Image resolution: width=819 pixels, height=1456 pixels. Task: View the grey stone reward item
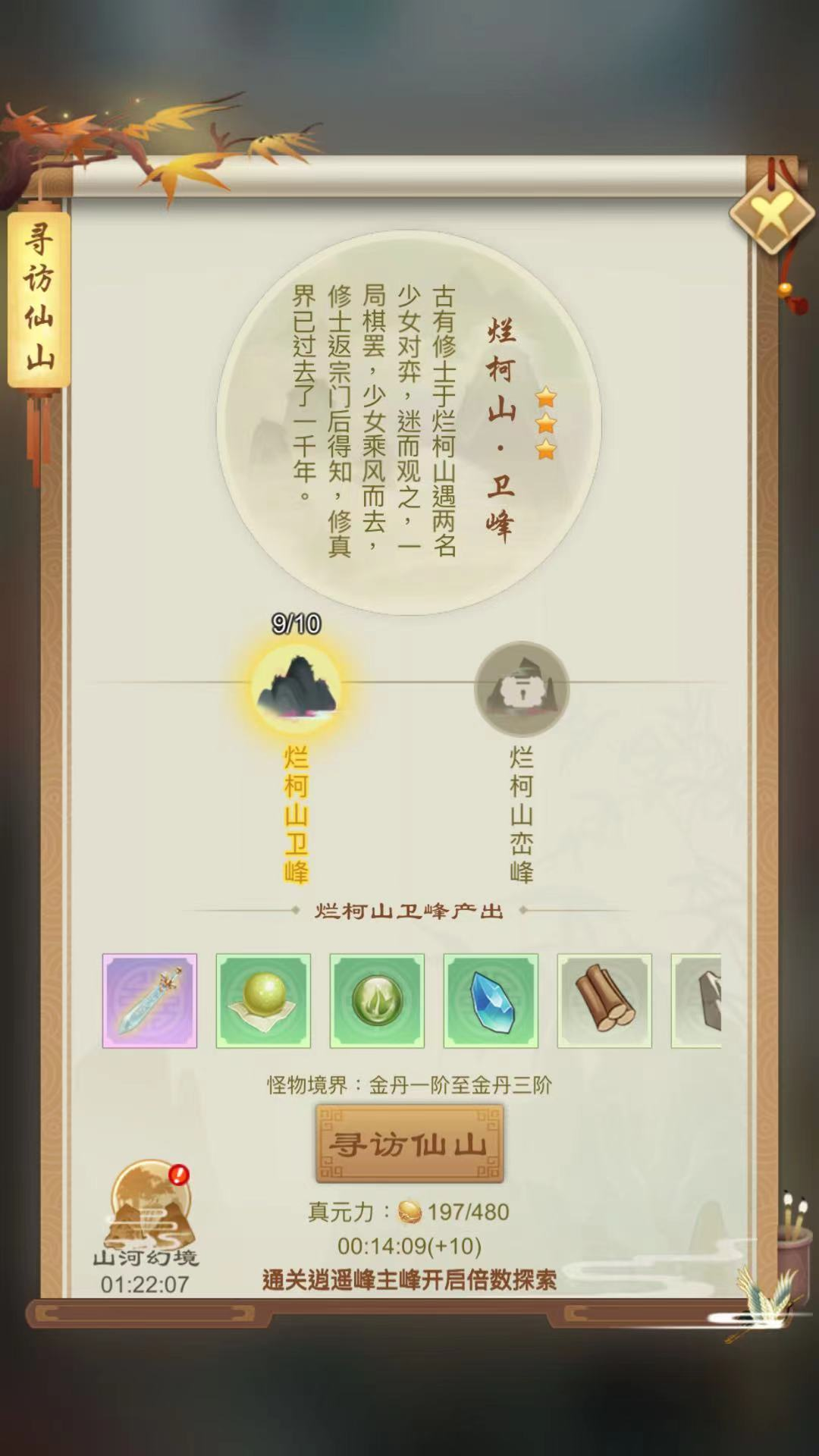tap(698, 1001)
